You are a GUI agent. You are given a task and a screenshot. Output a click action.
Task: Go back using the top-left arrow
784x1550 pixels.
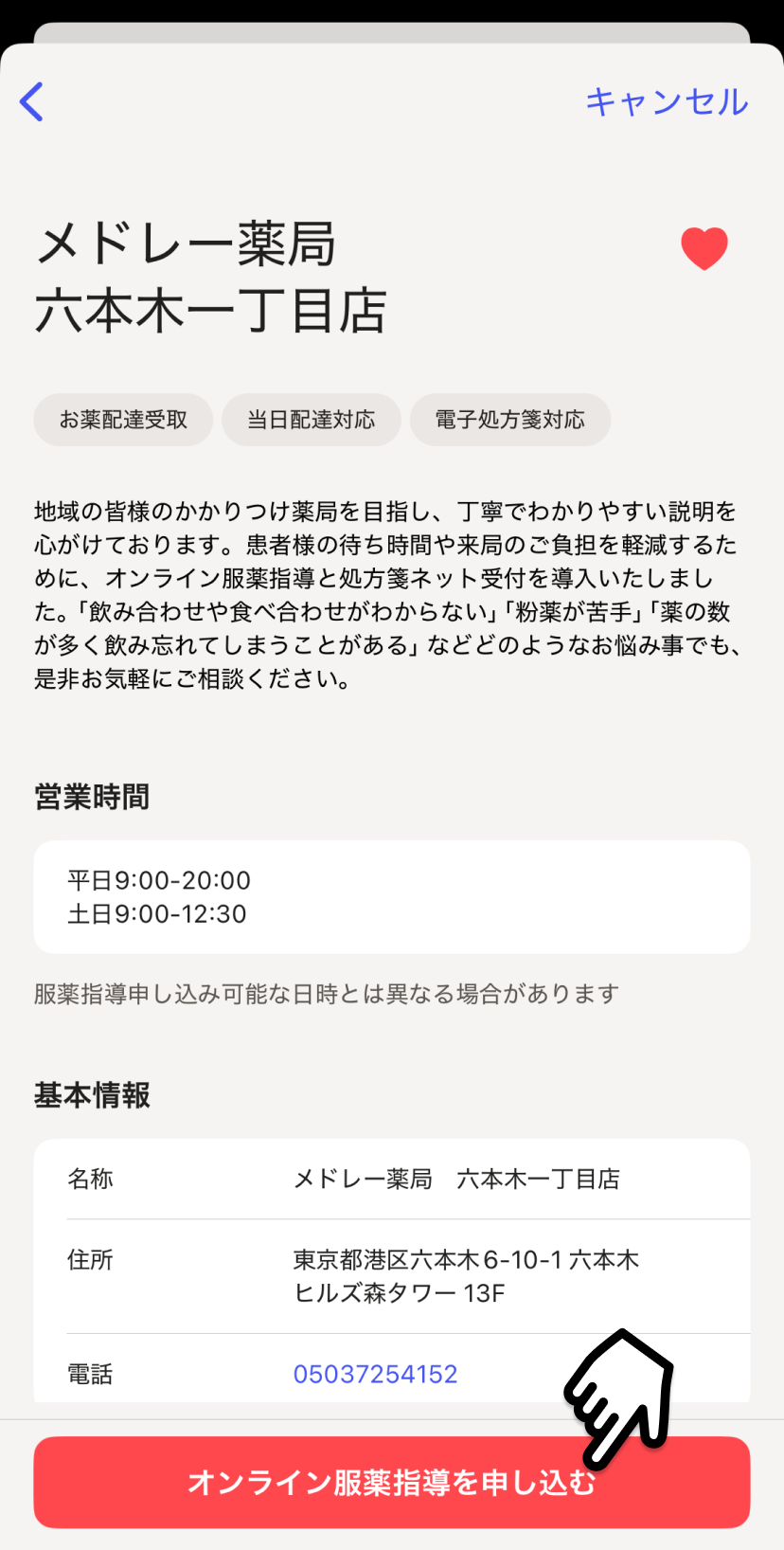click(x=32, y=101)
